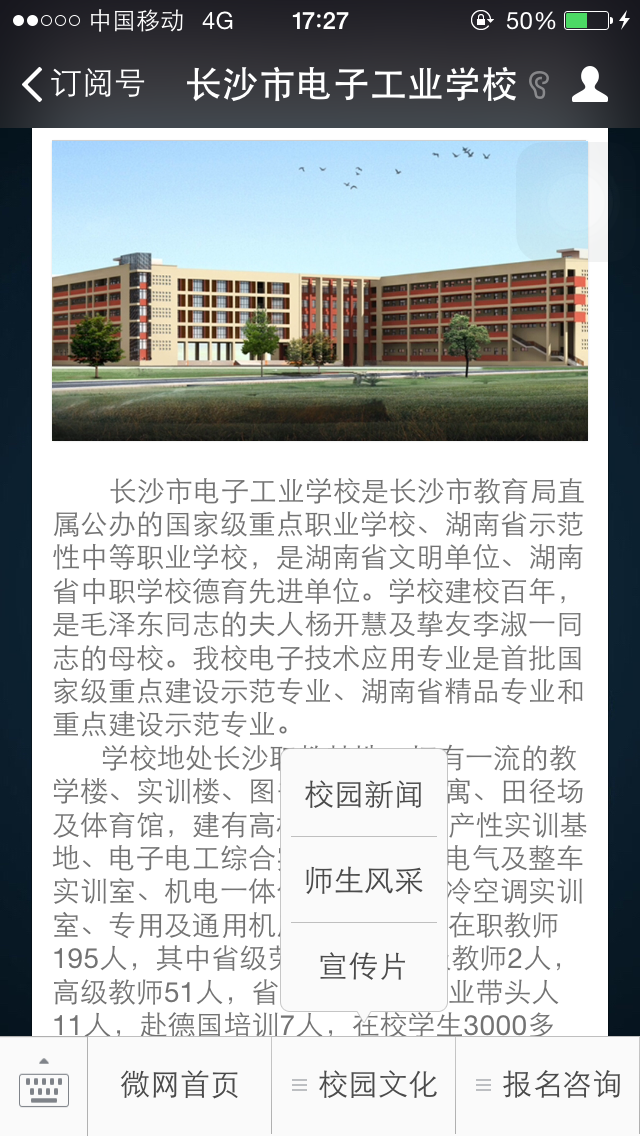Screen dimensions: 640x1136
Task: Choose 宣传片 from the popup menu
Action: tap(364, 966)
